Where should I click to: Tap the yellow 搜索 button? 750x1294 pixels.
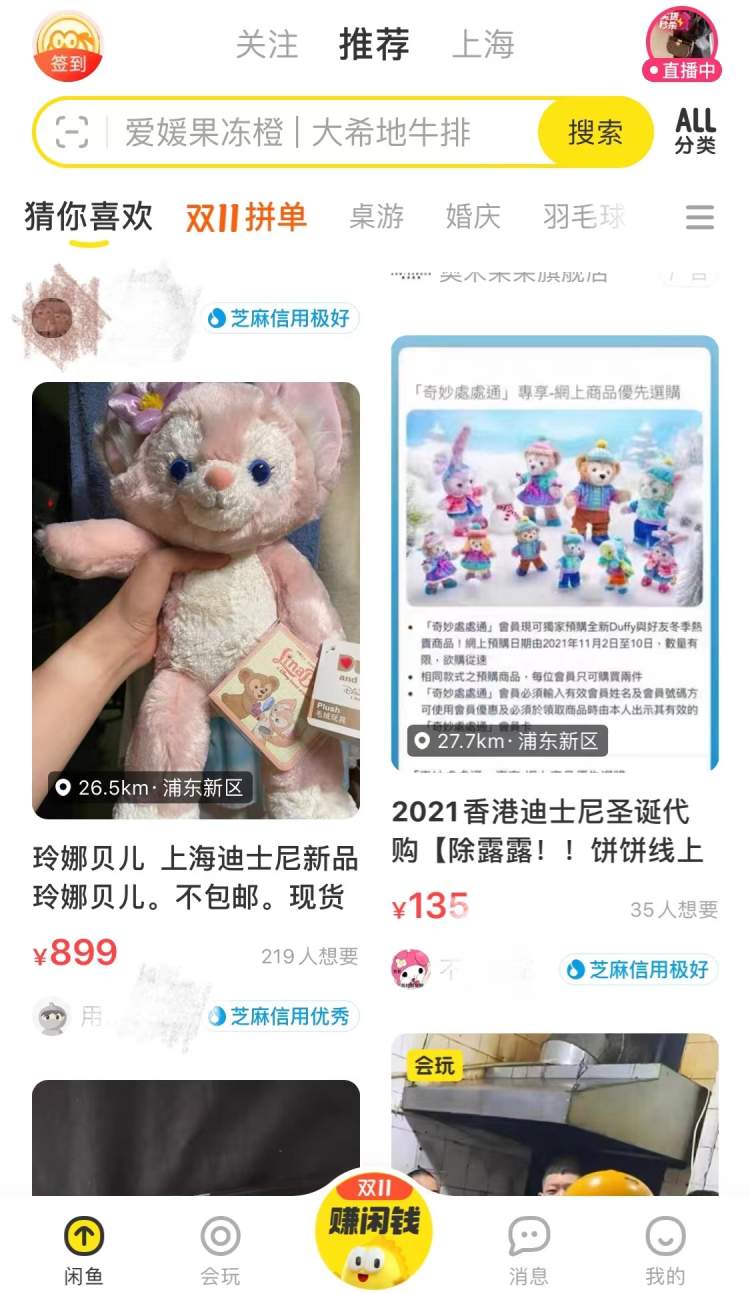click(x=595, y=132)
